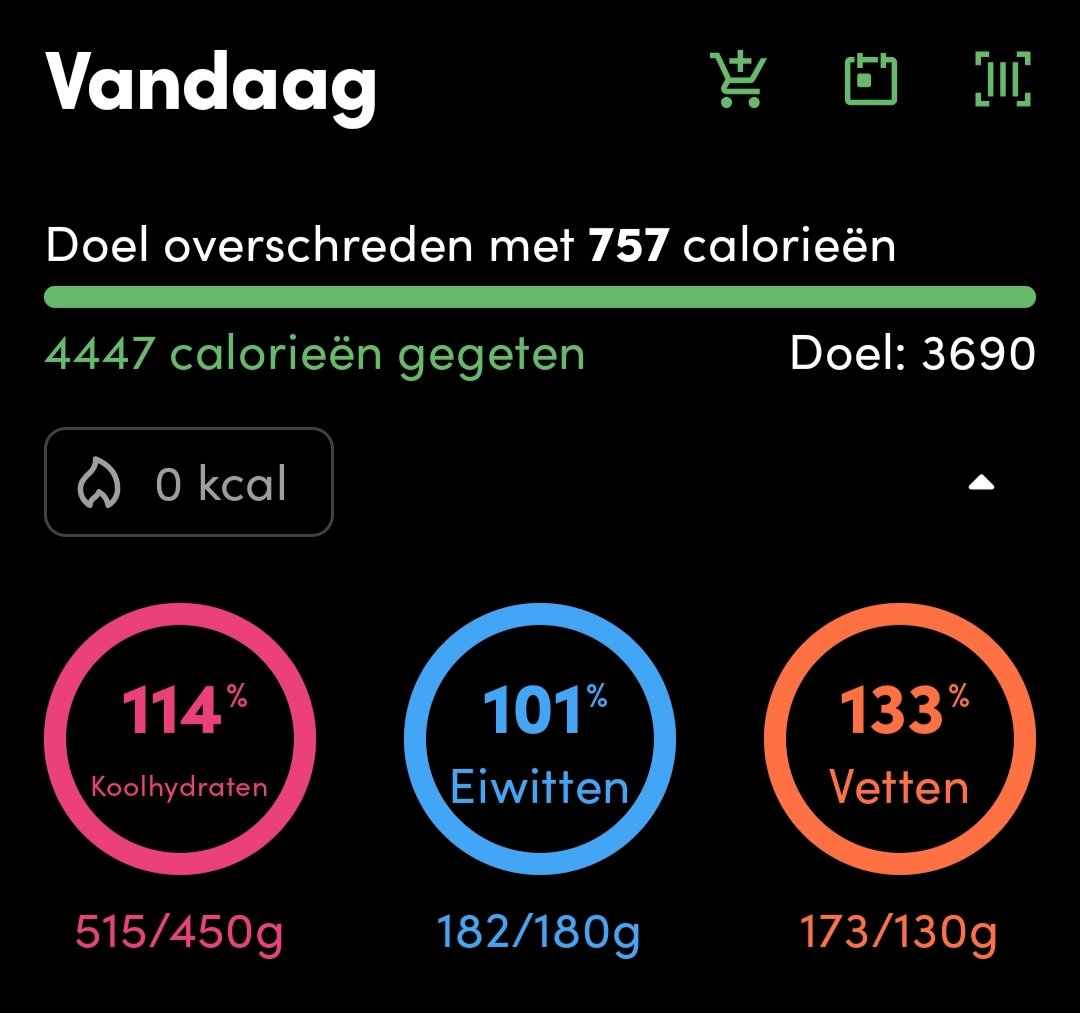The height and width of the screenshot is (1013, 1080).
Task: Open the shopping cart add icon
Action: tap(738, 81)
